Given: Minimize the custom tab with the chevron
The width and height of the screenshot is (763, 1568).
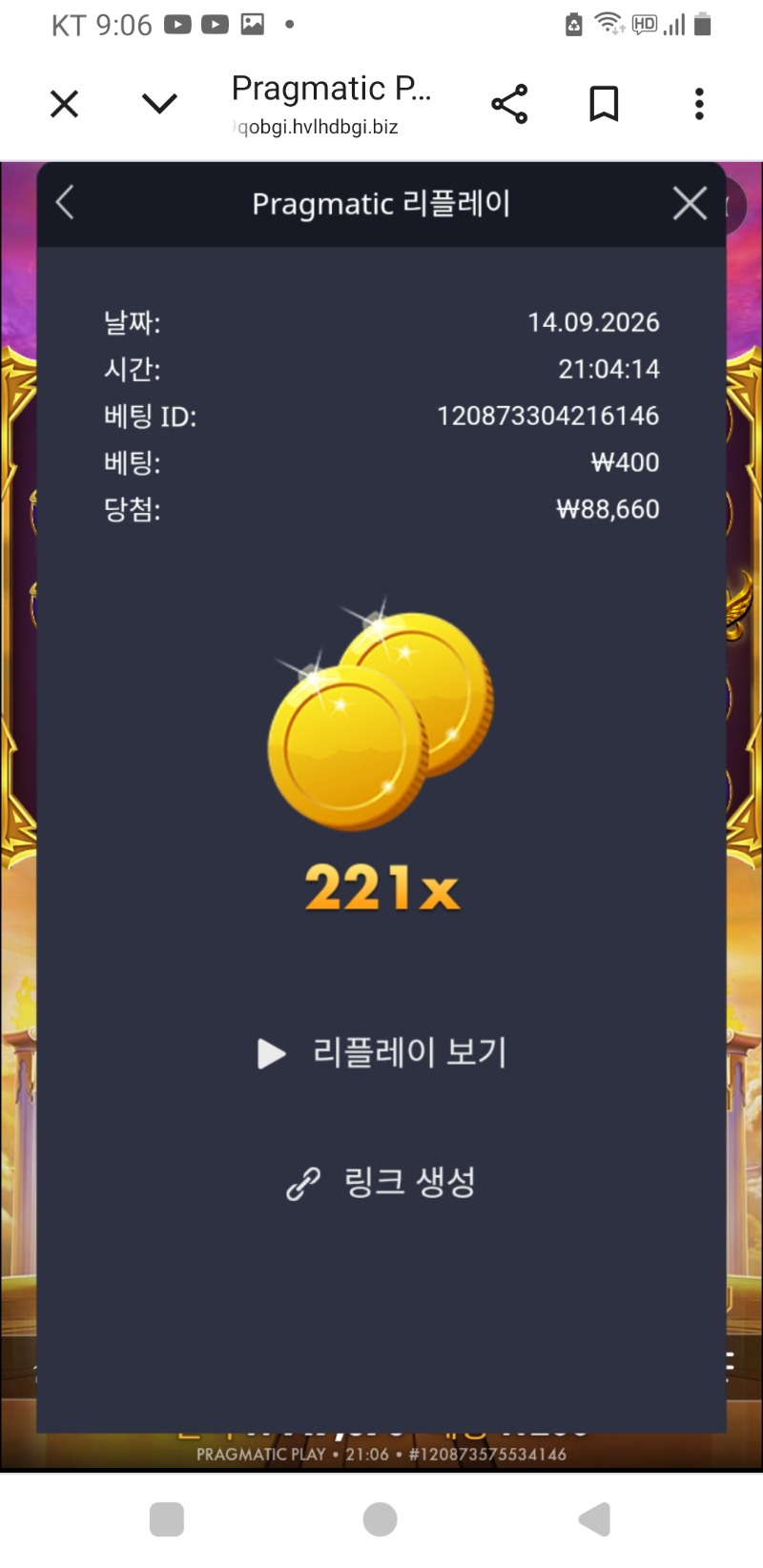Looking at the screenshot, I should pyautogui.click(x=159, y=103).
